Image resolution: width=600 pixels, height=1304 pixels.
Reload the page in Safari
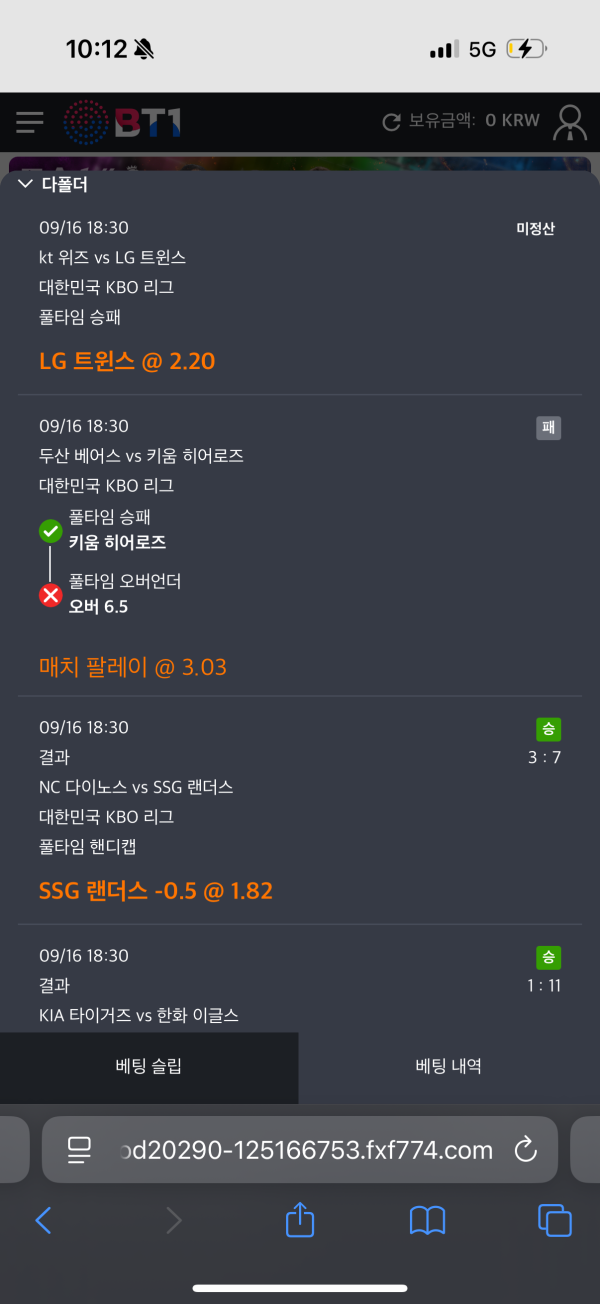click(x=526, y=1150)
